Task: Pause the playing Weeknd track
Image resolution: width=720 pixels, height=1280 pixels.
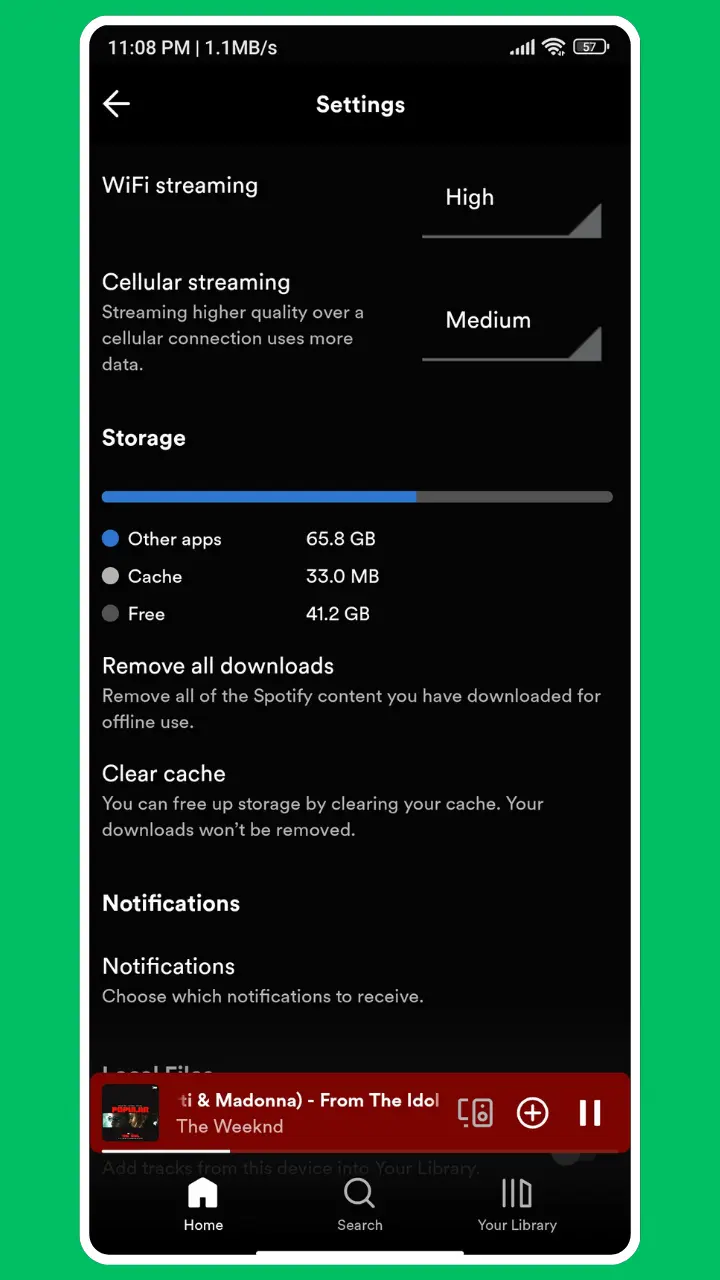Action: tap(590, 1113)
